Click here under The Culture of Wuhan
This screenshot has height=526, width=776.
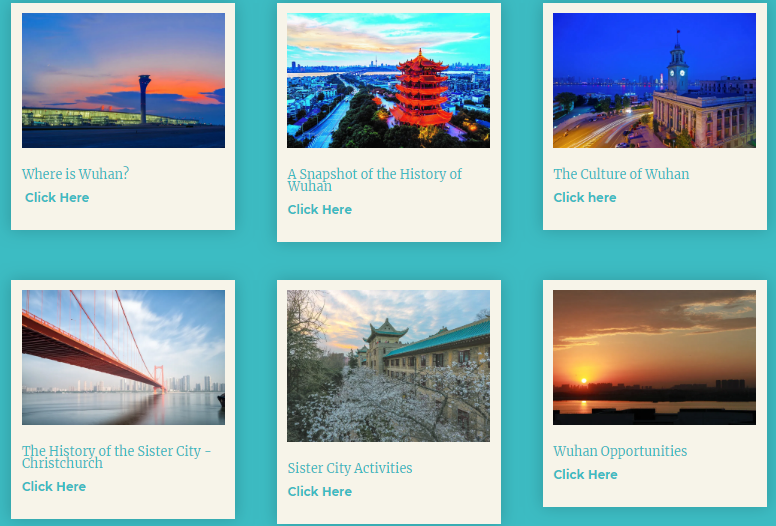click(x=585, y=198)
